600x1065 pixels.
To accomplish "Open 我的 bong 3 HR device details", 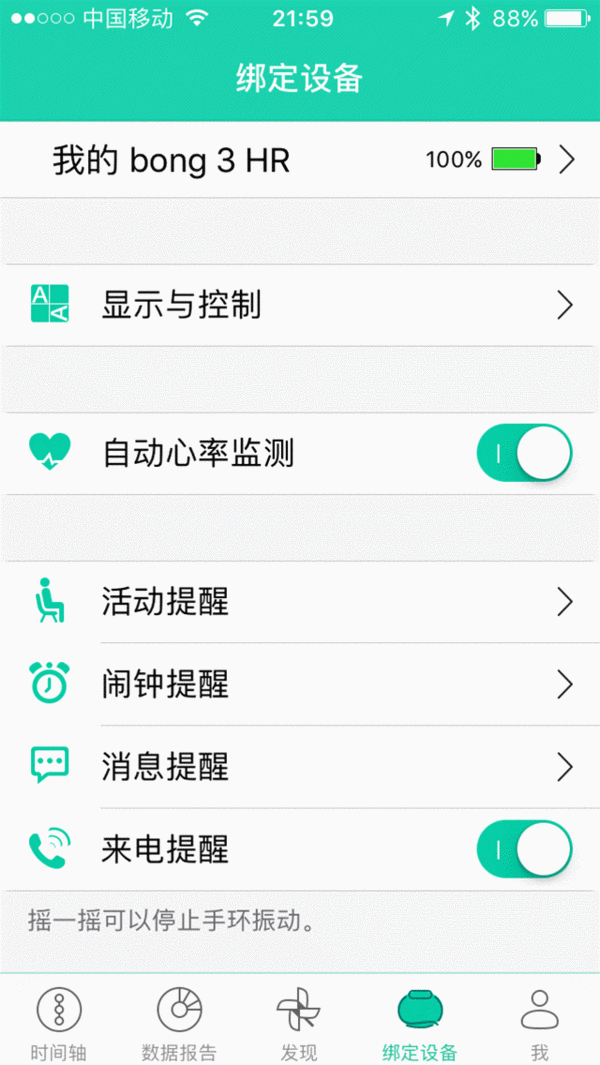I will coord(300,160).
